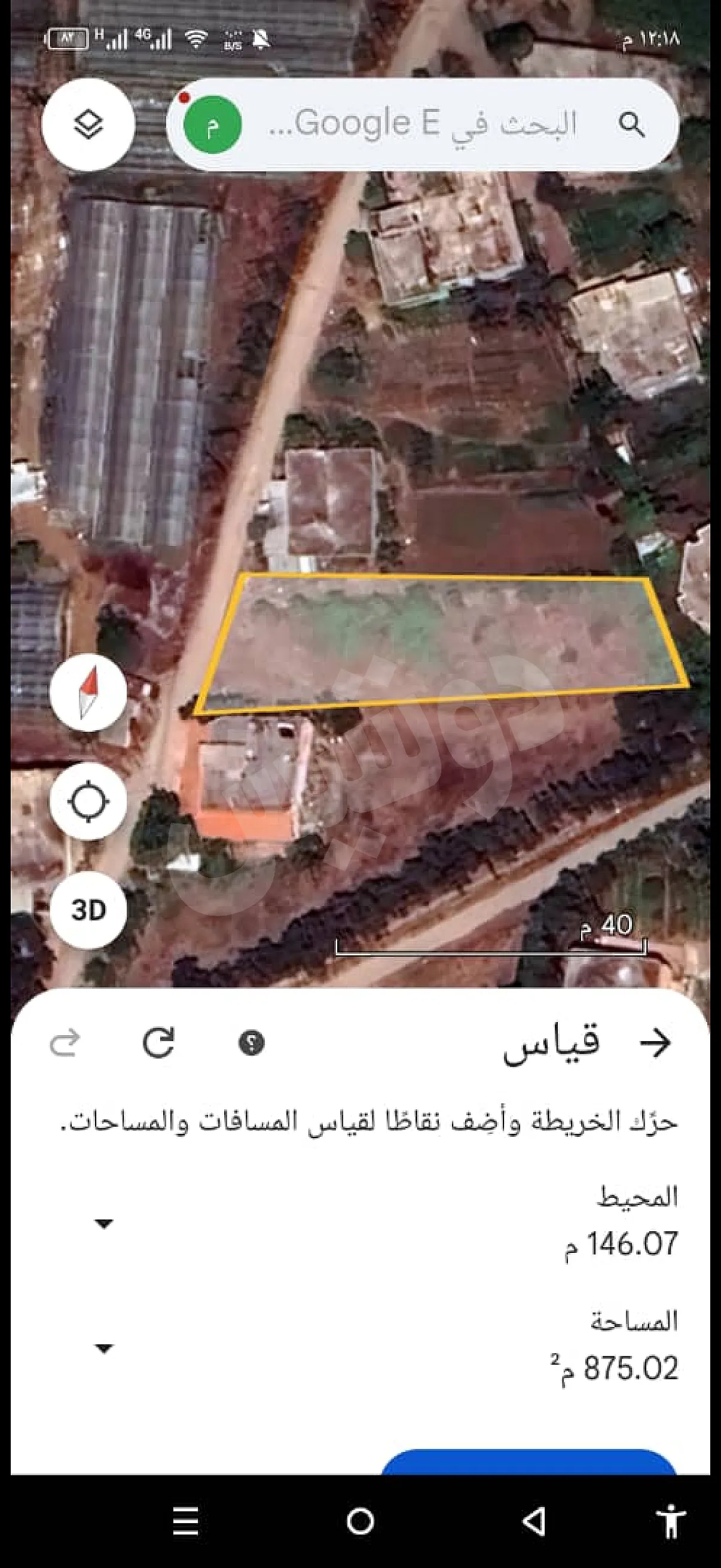This screenshot has width=721, height=1568.
Task: Open the measure help question icon
Action: click(251, 1043)
